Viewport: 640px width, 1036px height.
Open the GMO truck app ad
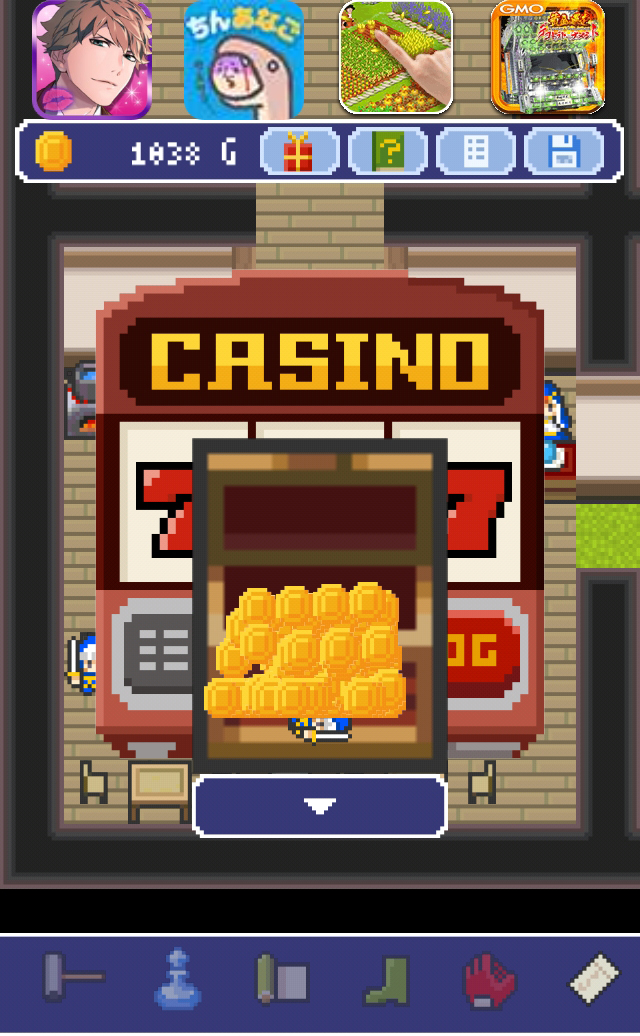(x=547, y=57)
